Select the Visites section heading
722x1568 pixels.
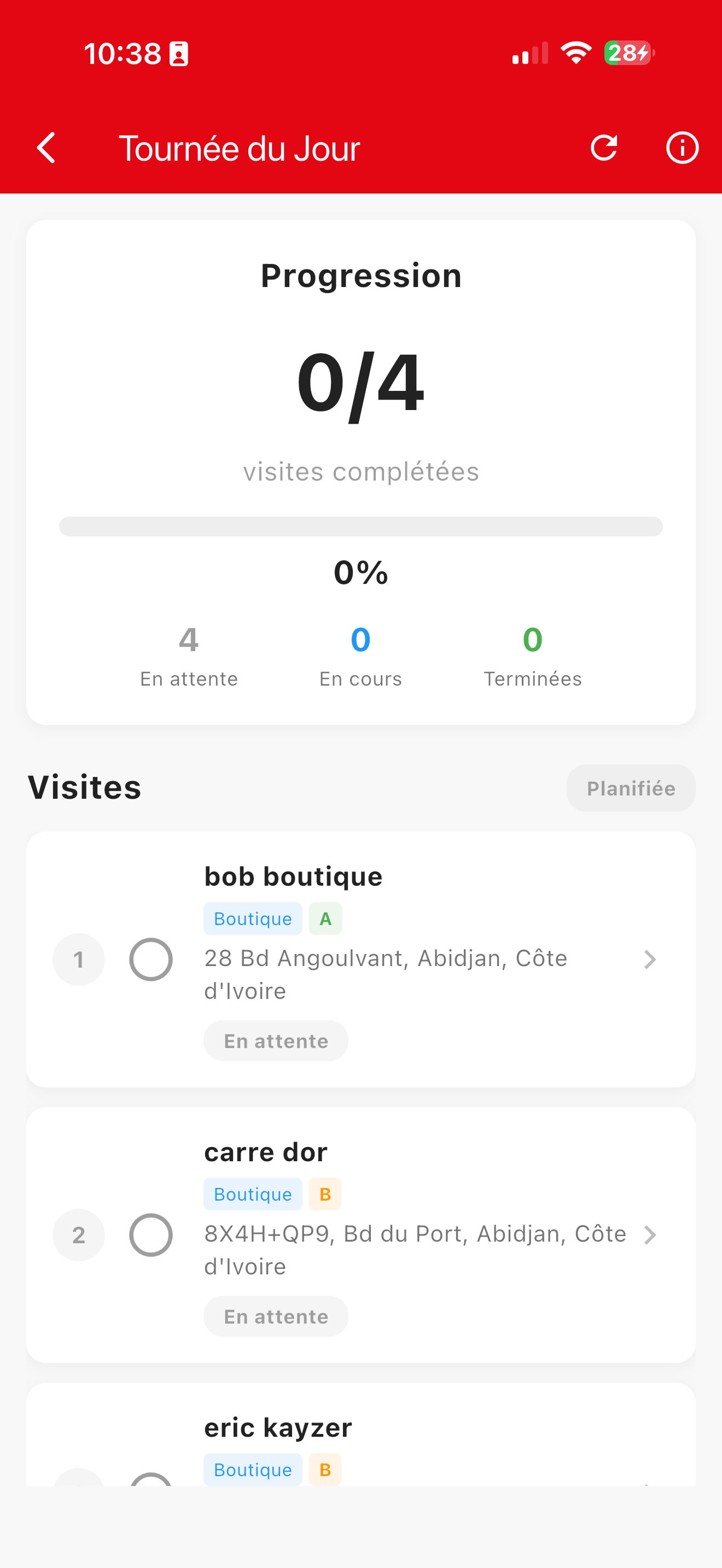coord(83,787)
